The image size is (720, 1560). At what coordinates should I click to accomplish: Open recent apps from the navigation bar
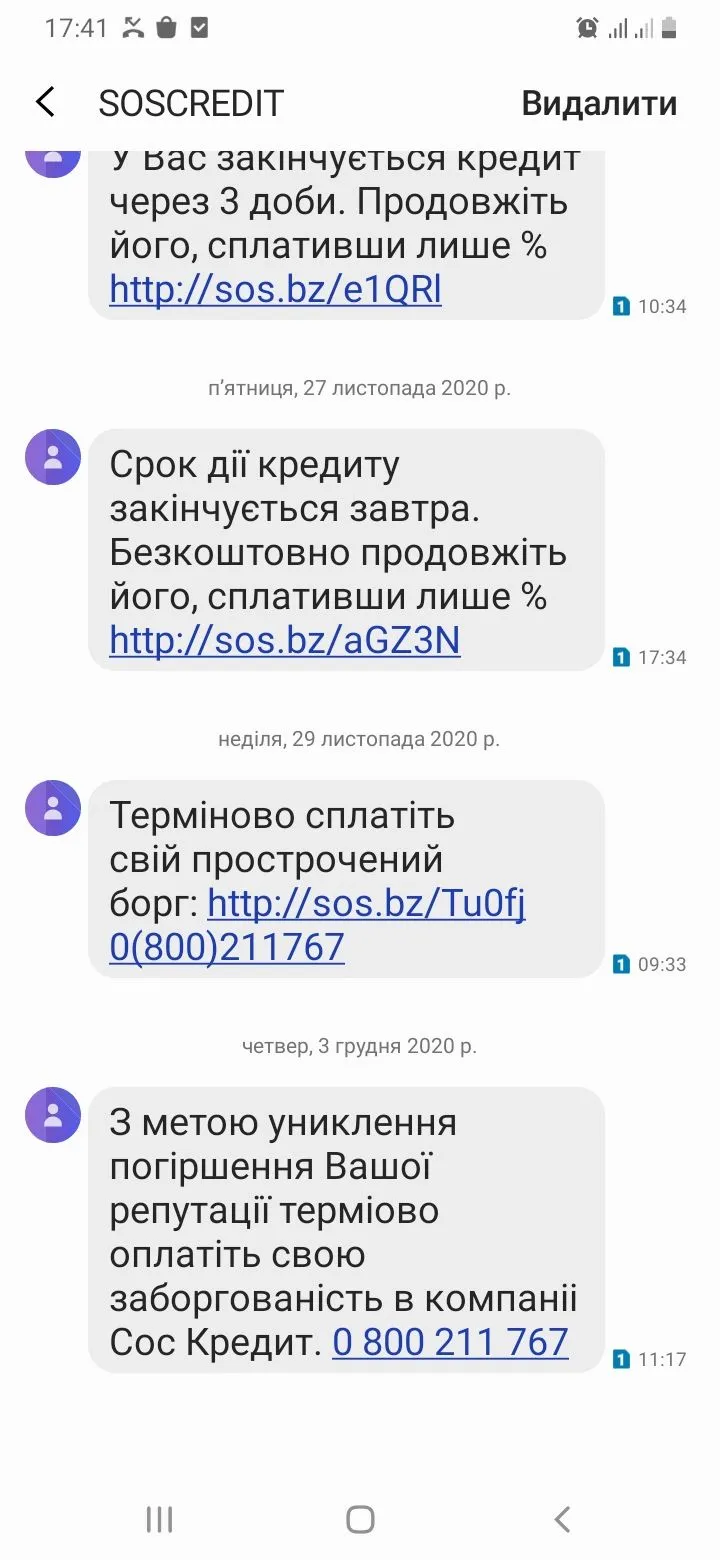[160, 1520]
